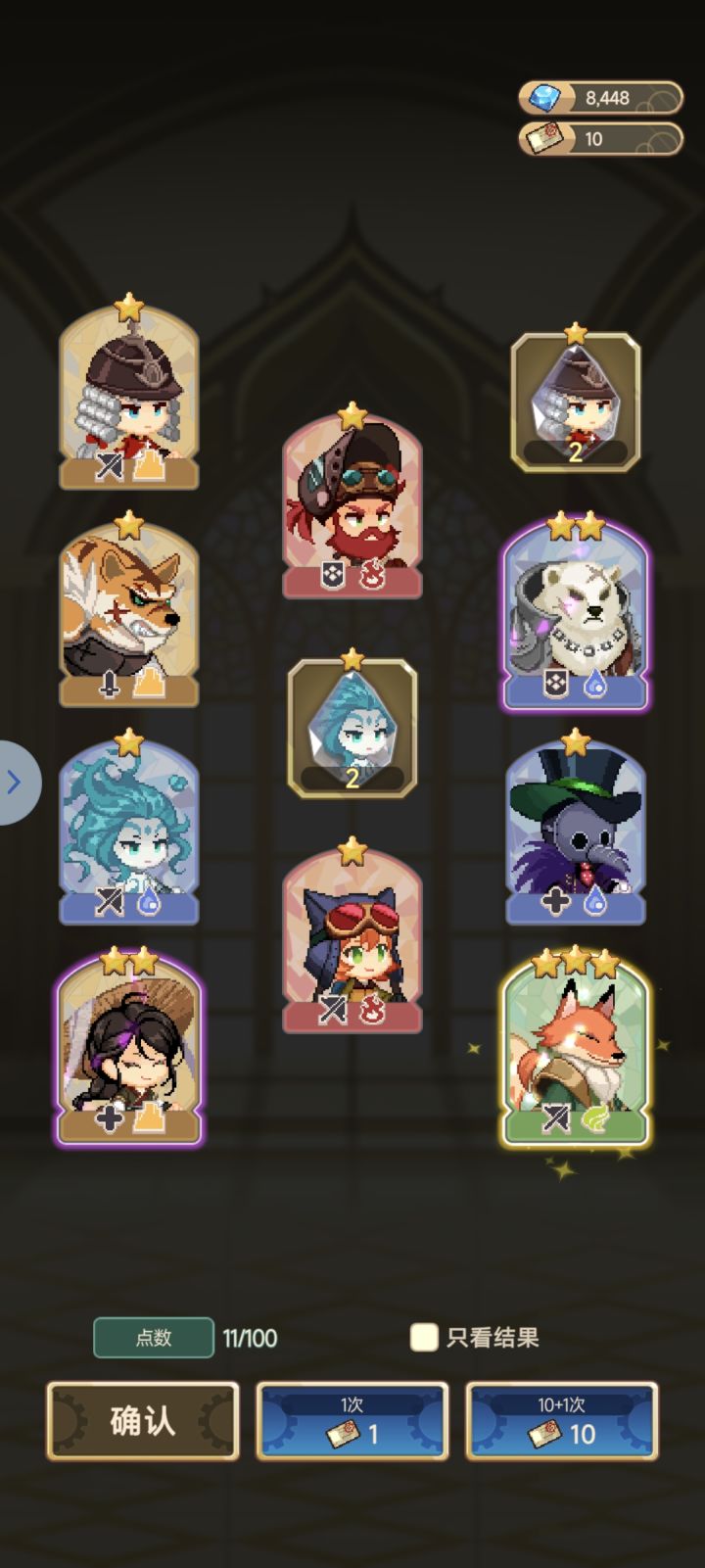The height and width of the screenshot is (1568, 705).
Task: Select the crystal card showing 2 copies
Action: coord(352,730)
